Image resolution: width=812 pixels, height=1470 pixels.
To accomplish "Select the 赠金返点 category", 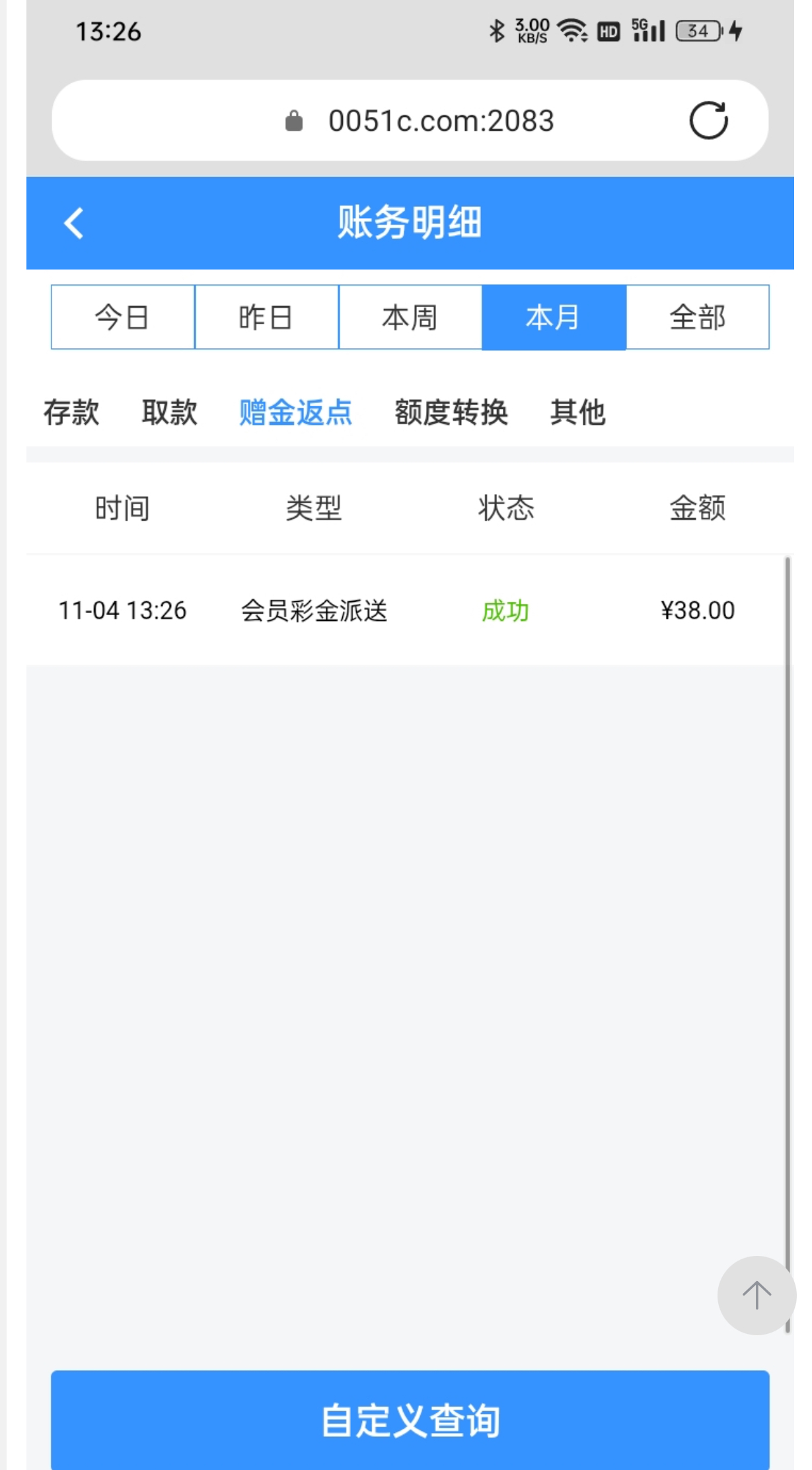I will pos(295,412).
